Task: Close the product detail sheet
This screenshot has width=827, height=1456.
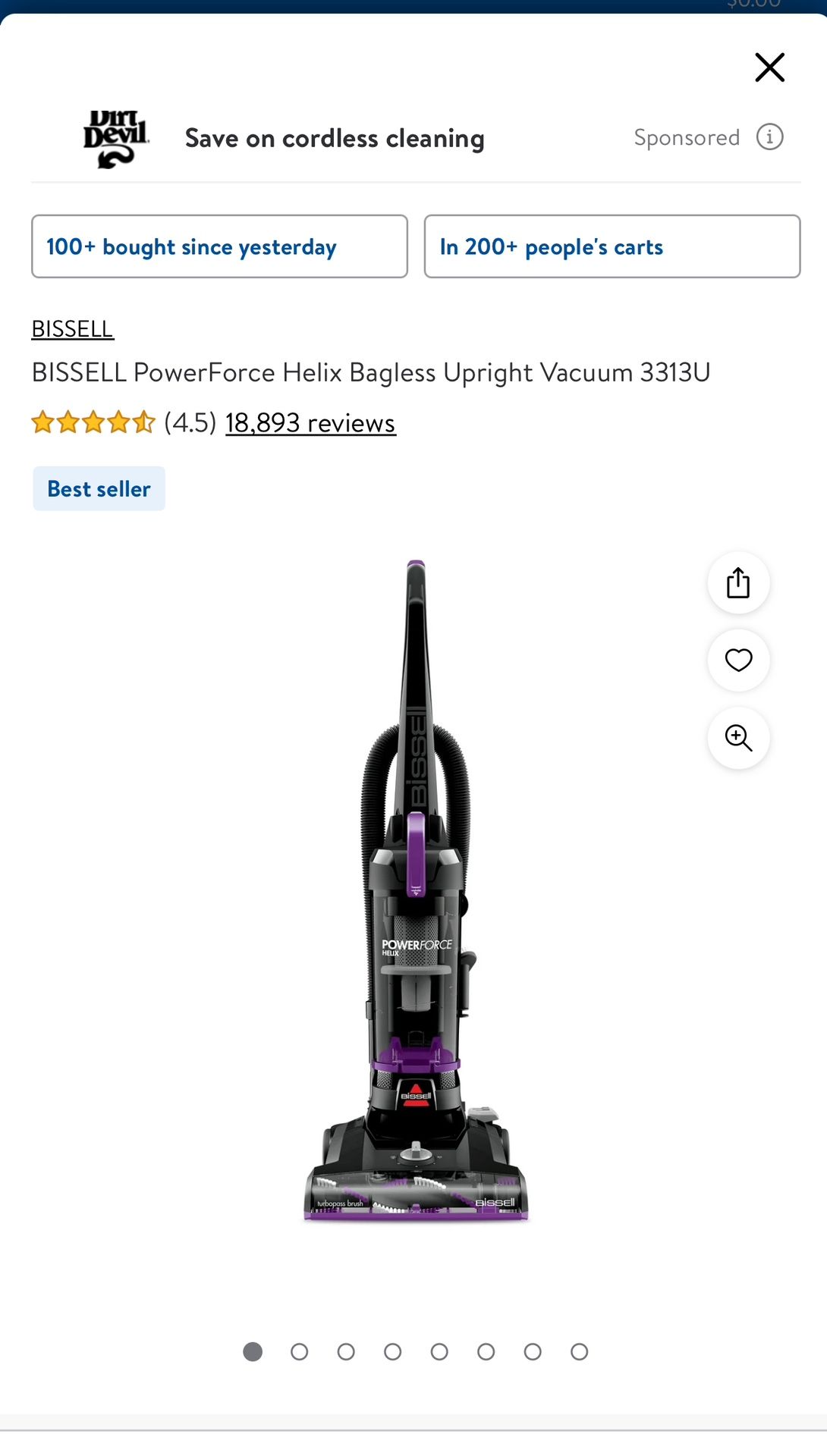Action: point(769,67)
